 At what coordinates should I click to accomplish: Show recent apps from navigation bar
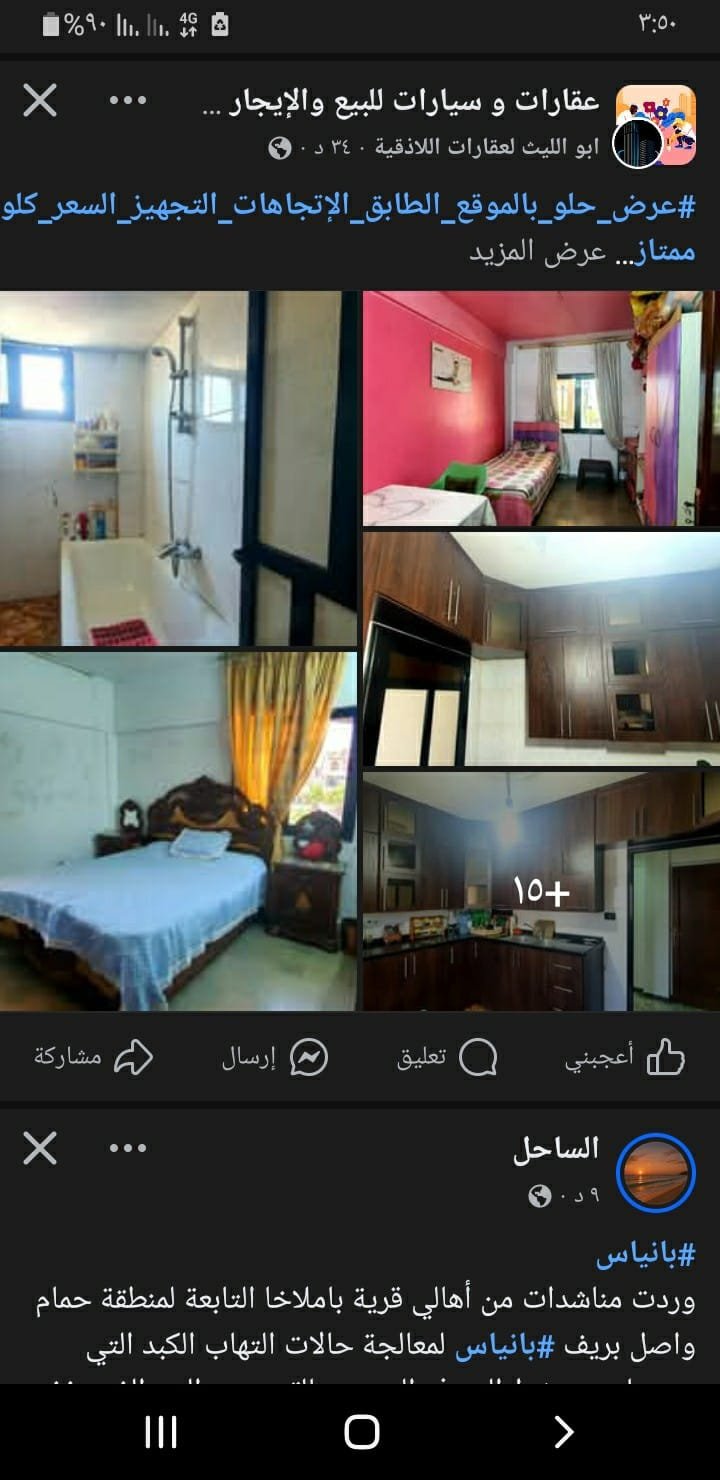161,1432
